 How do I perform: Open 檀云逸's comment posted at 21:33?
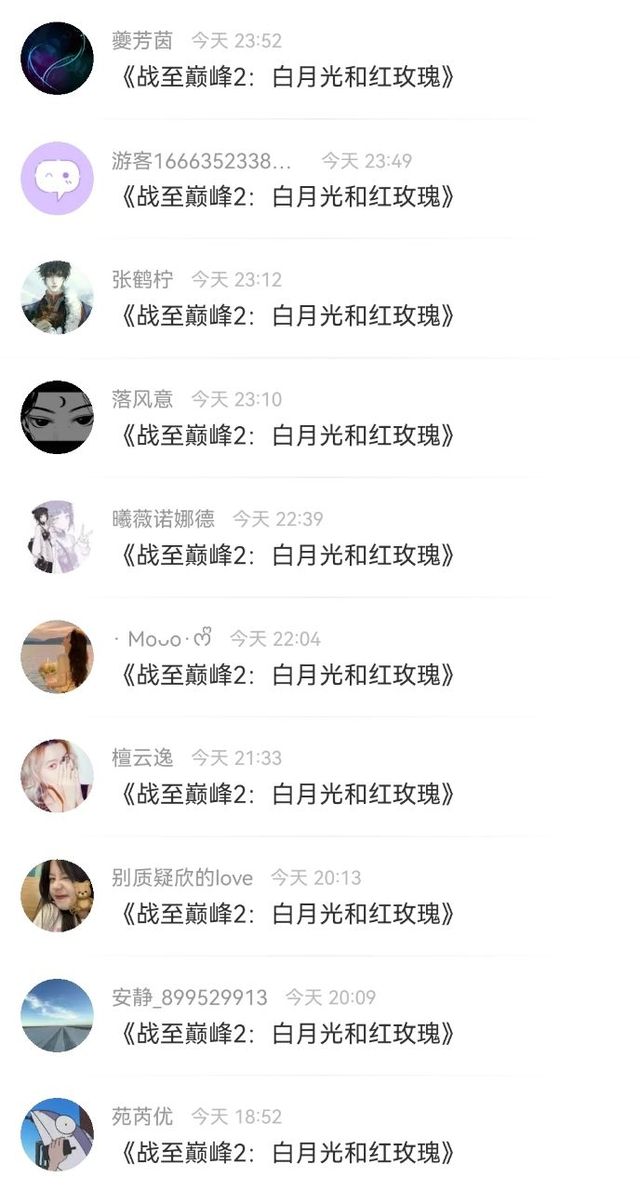288,794
